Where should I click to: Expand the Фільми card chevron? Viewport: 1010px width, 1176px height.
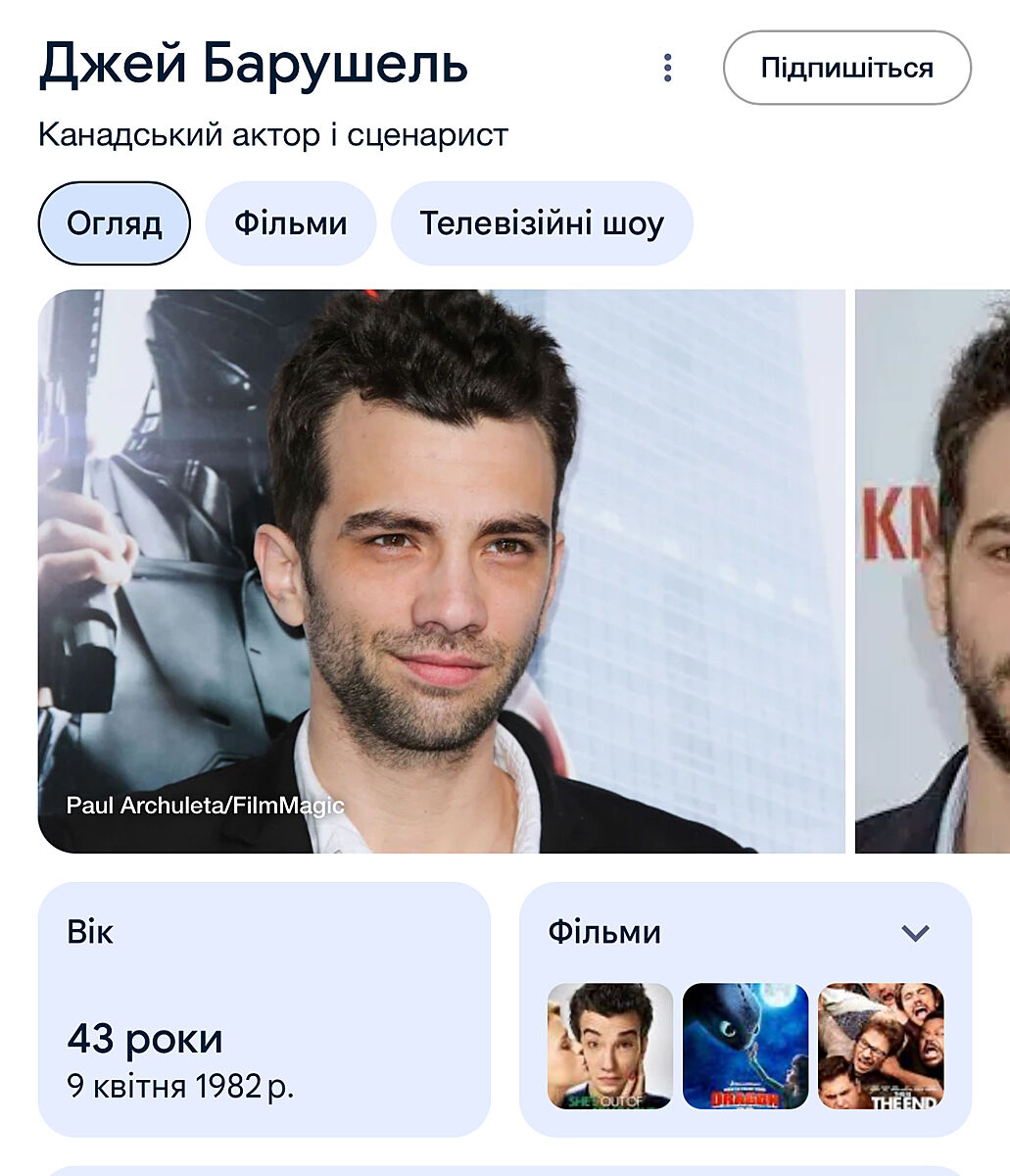915,933
